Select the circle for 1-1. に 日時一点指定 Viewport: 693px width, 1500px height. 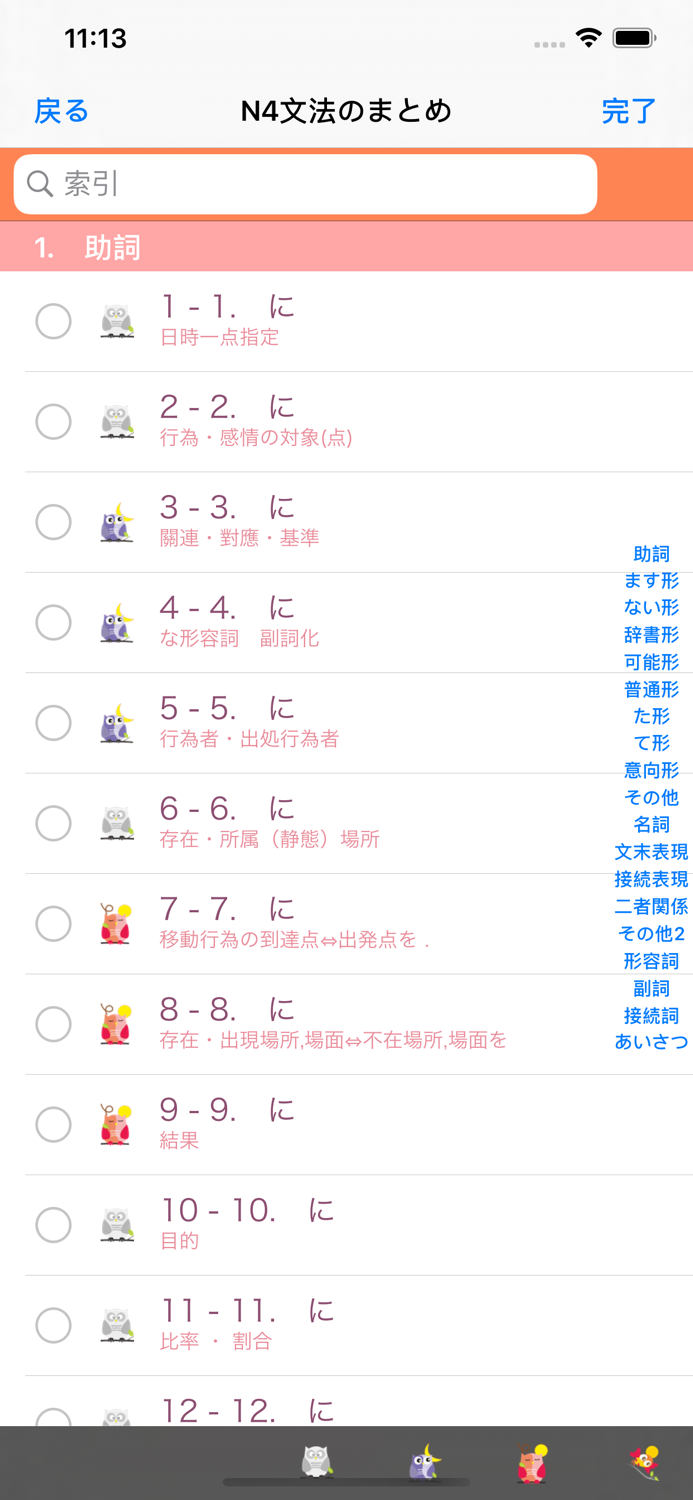53,321
